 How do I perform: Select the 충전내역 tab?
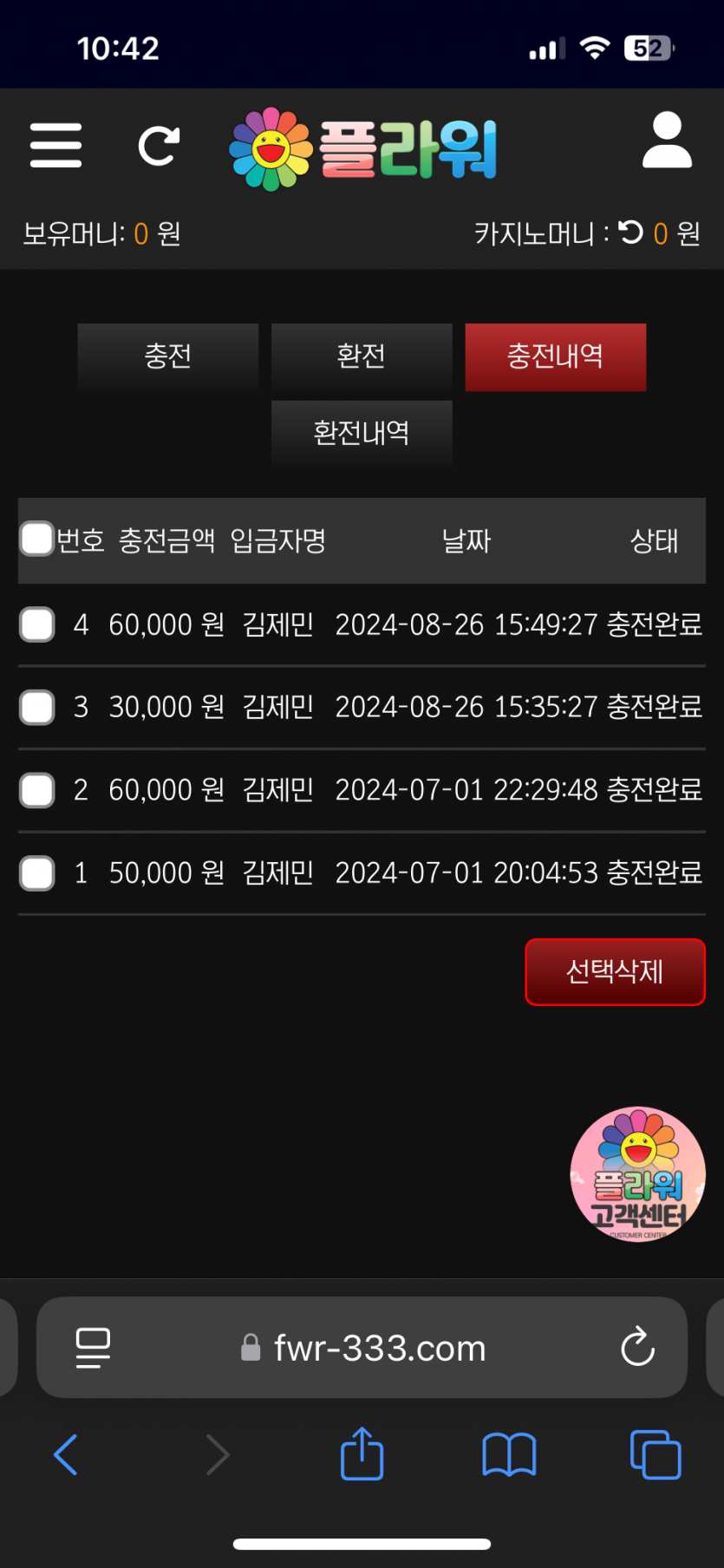click(x=555, y=356)
